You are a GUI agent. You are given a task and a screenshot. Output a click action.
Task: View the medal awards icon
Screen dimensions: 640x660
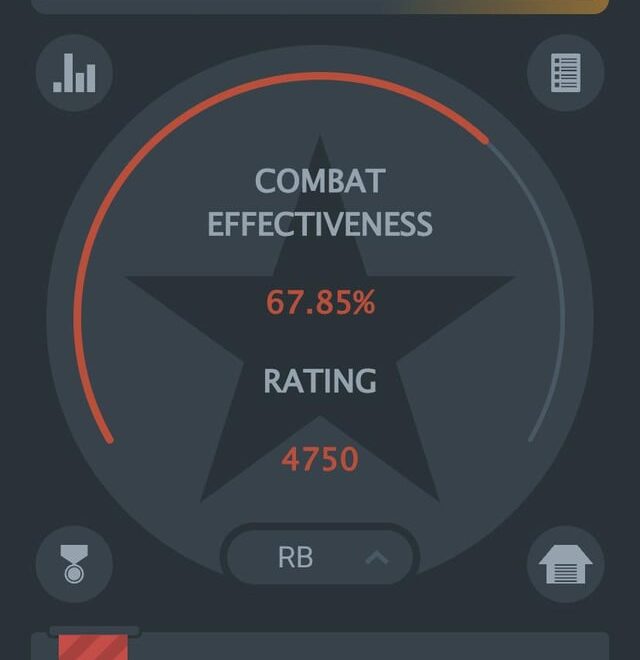[73, 564]
